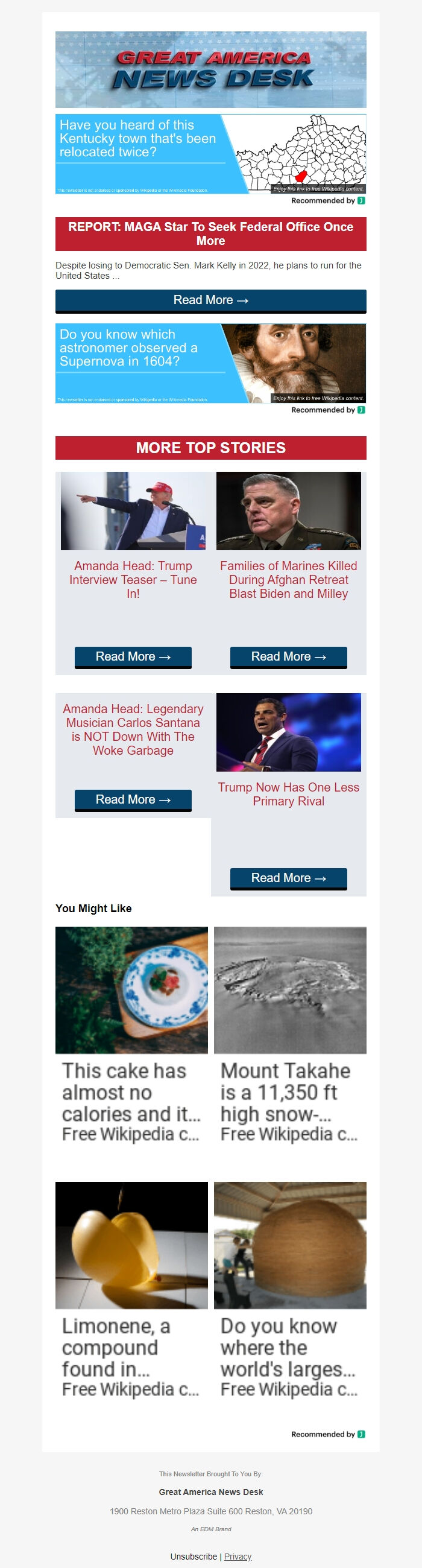Open the Limonene compound recommendation

coord(131,1289)
